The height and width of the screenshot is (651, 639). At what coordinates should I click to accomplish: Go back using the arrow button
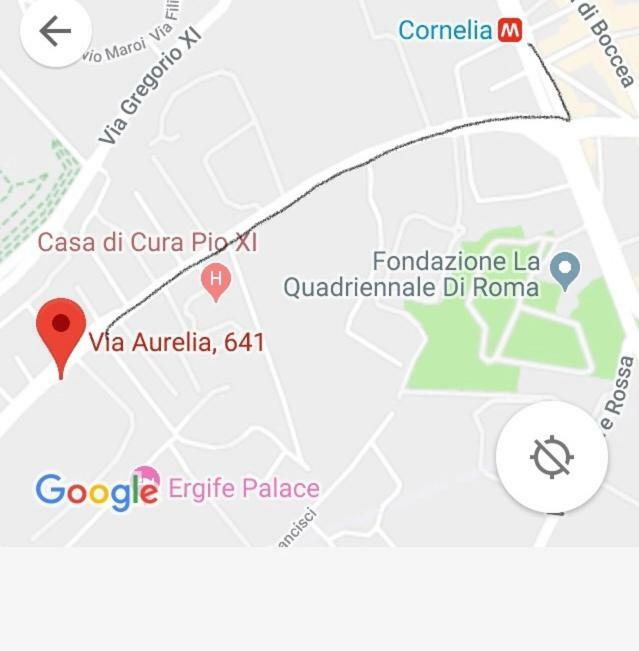pyautogui.click(x=55, y=32)
